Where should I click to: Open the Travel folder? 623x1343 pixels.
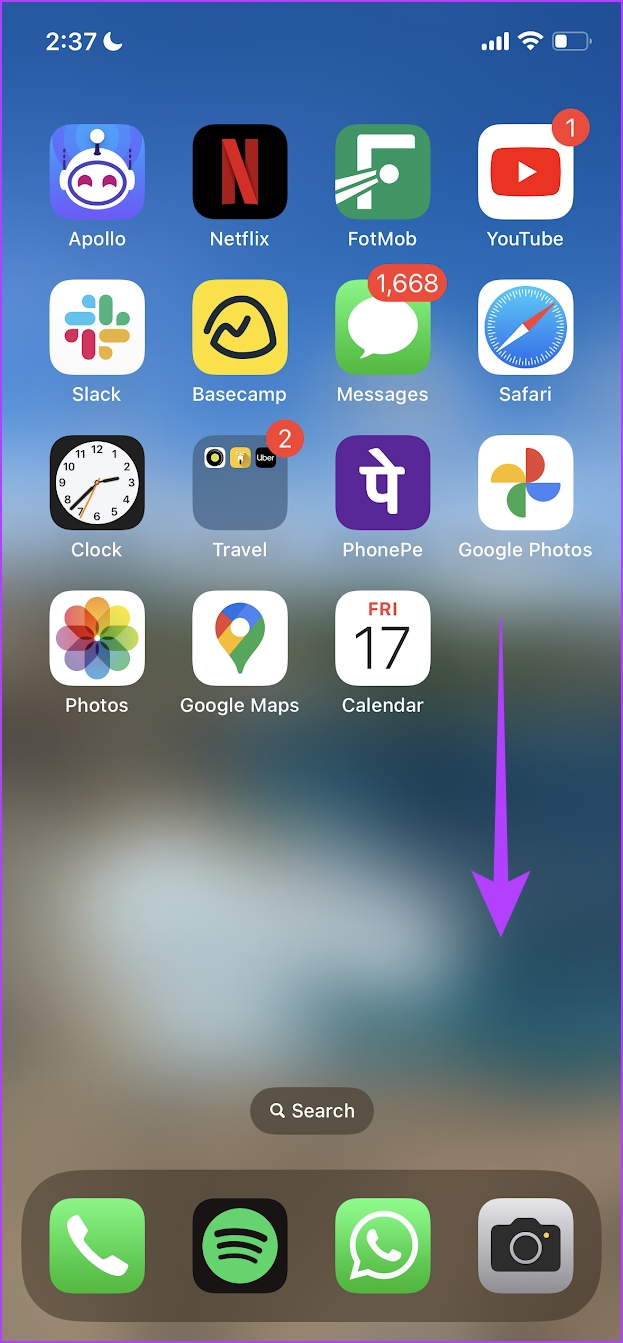point(240,482)
